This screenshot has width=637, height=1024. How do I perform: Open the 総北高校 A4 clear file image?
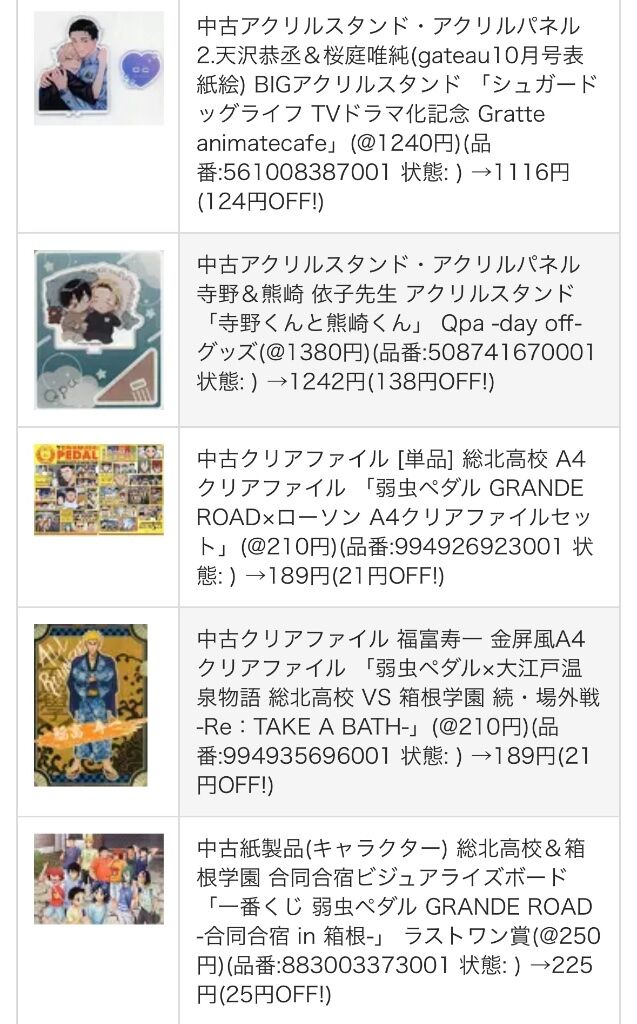click(x=98, y=489)
